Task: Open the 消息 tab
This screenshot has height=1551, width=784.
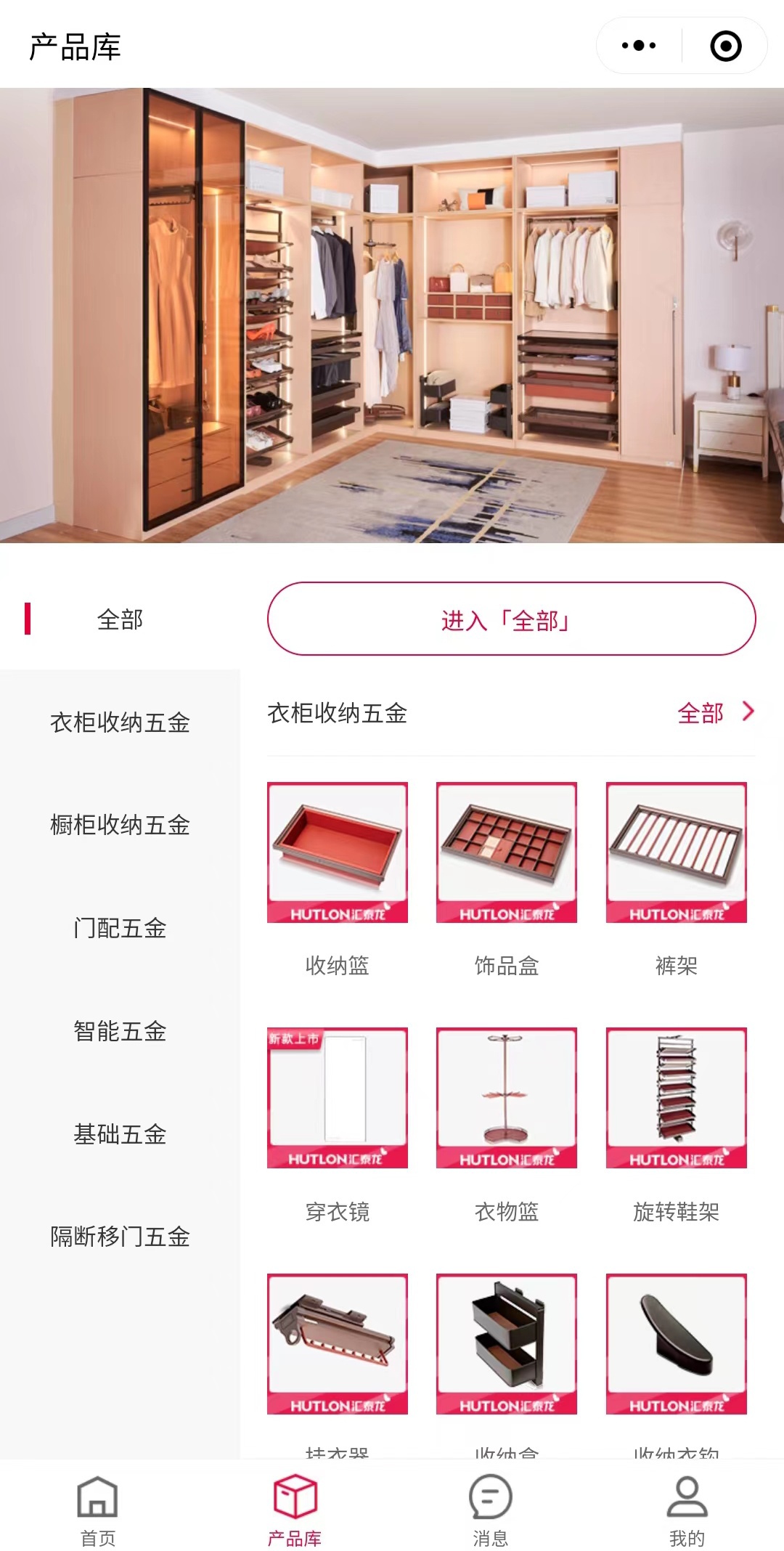Action: 490,1510
